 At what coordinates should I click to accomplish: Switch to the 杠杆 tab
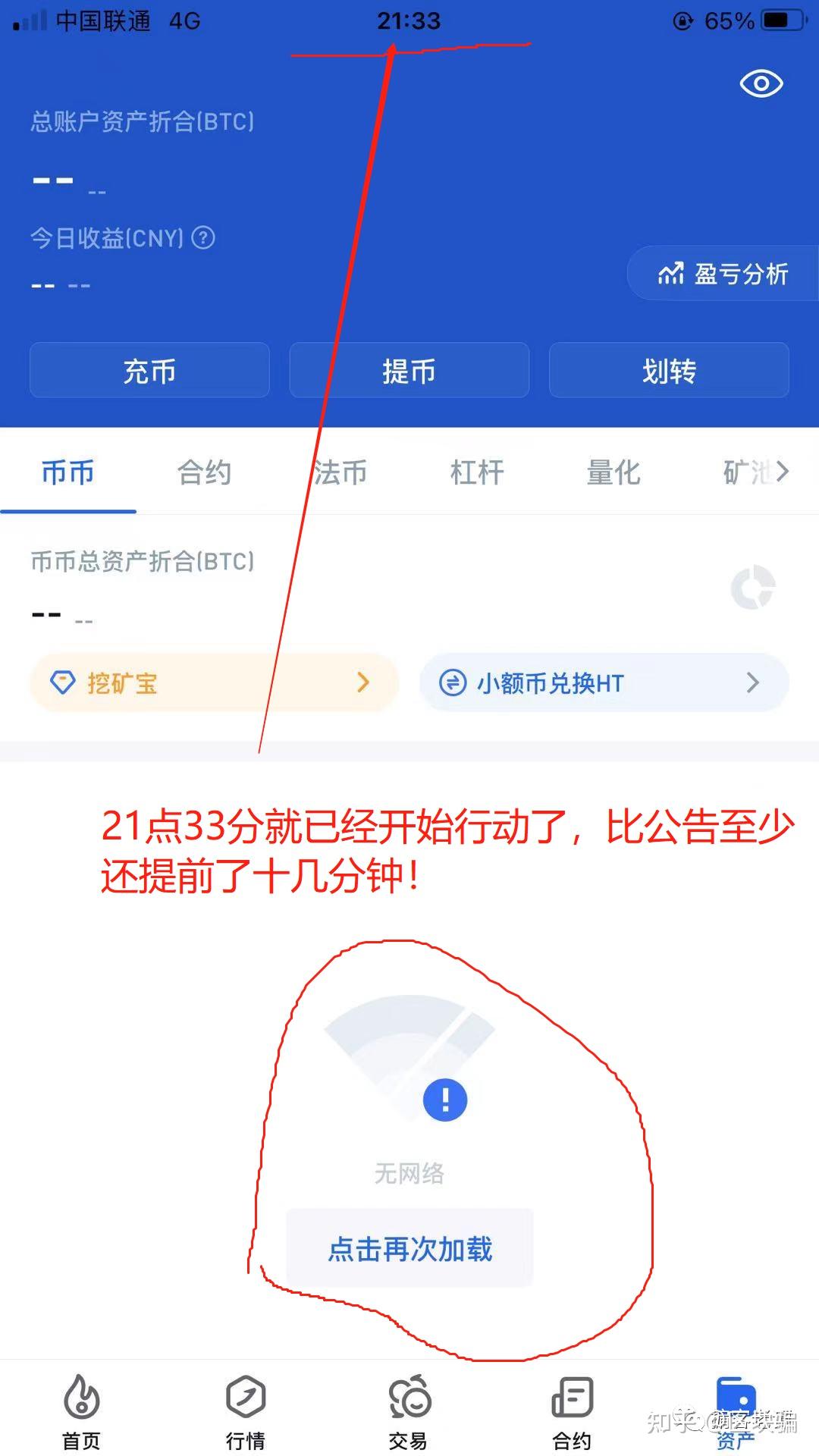[477, 472]
